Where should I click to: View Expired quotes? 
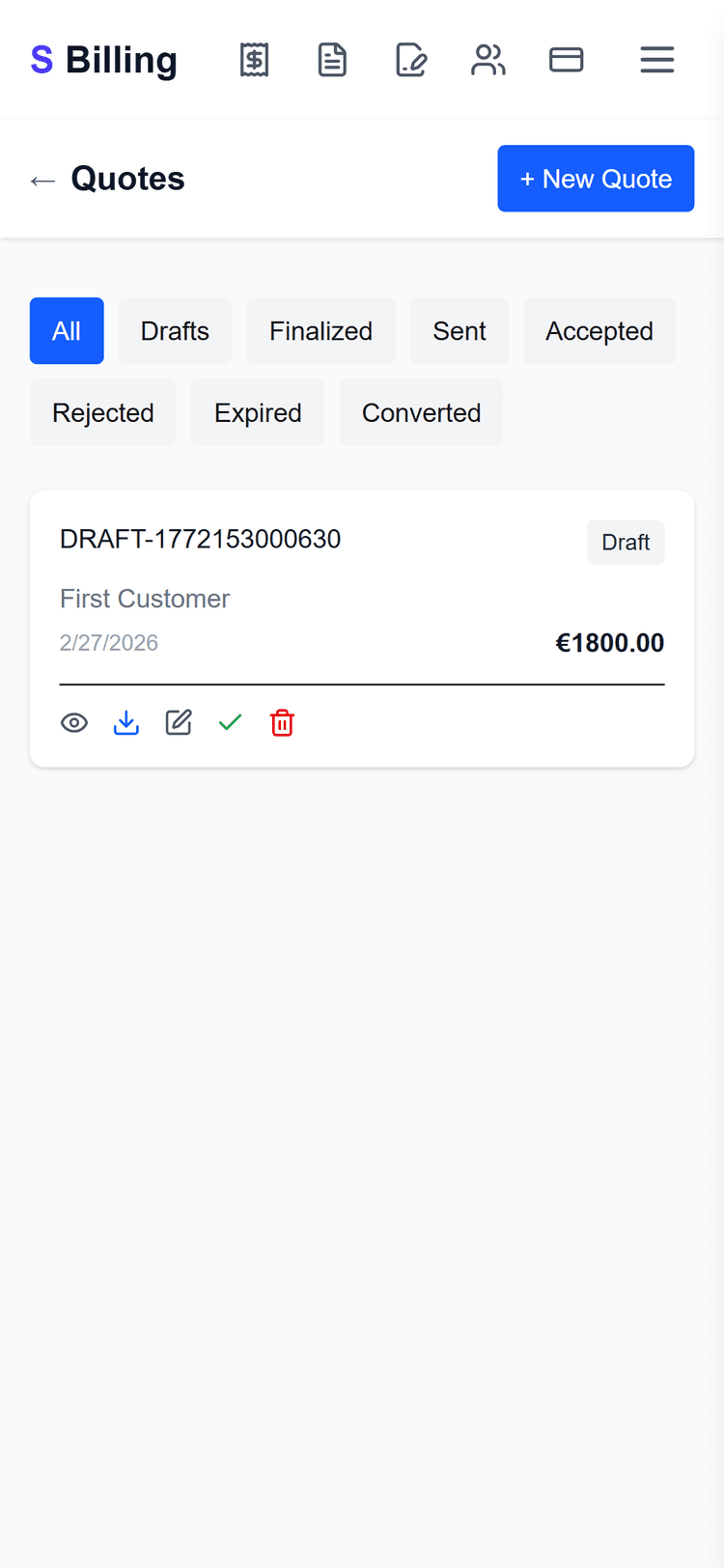tap(258, 413)
